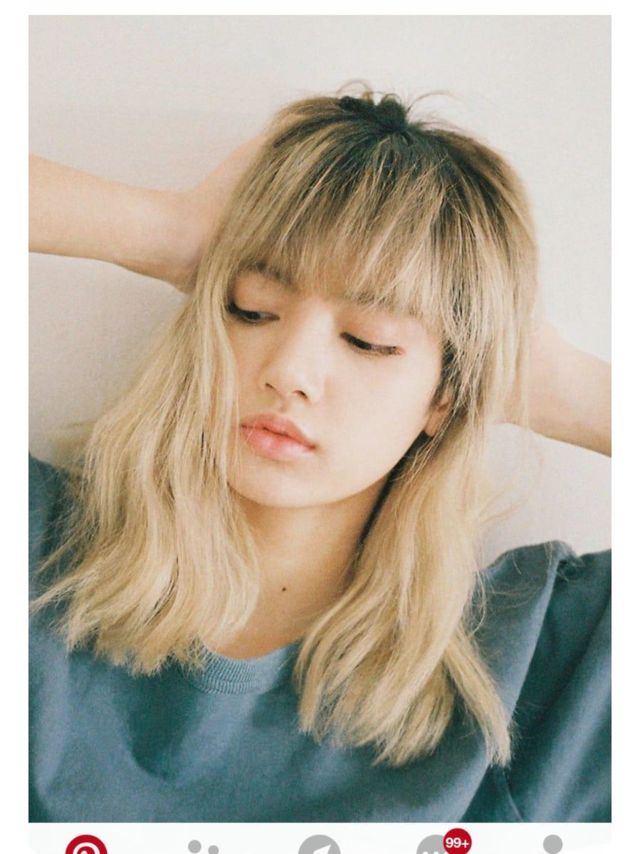Open the compass explore tab
The width and height of the screenshot is (640, 854).
pyautogui.click(x=319, y=846)
